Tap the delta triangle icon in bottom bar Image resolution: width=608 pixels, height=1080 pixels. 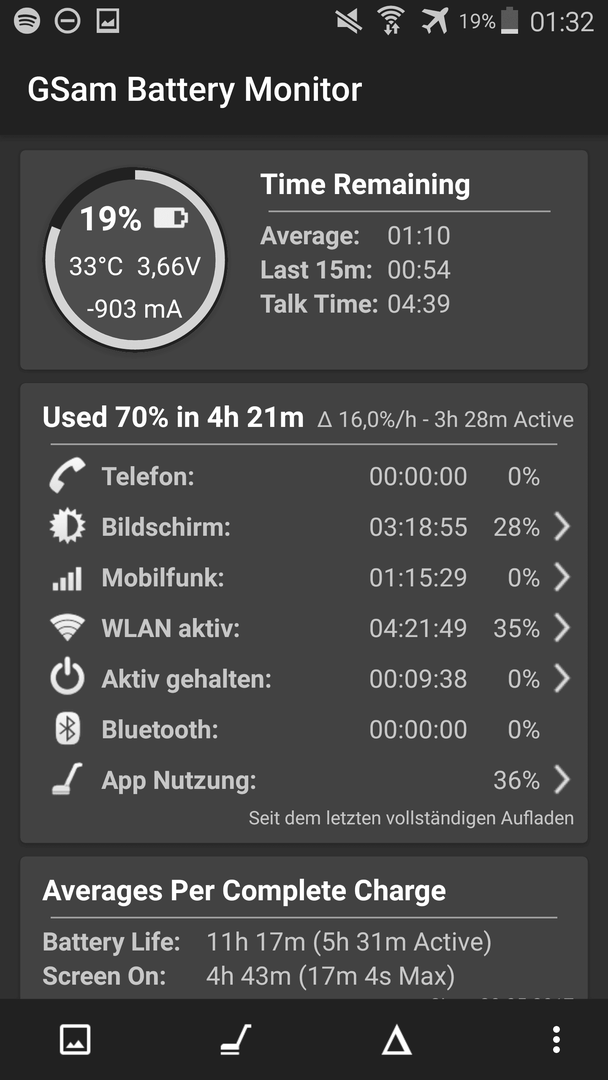pyautogui.click(x=397, y=1039)
